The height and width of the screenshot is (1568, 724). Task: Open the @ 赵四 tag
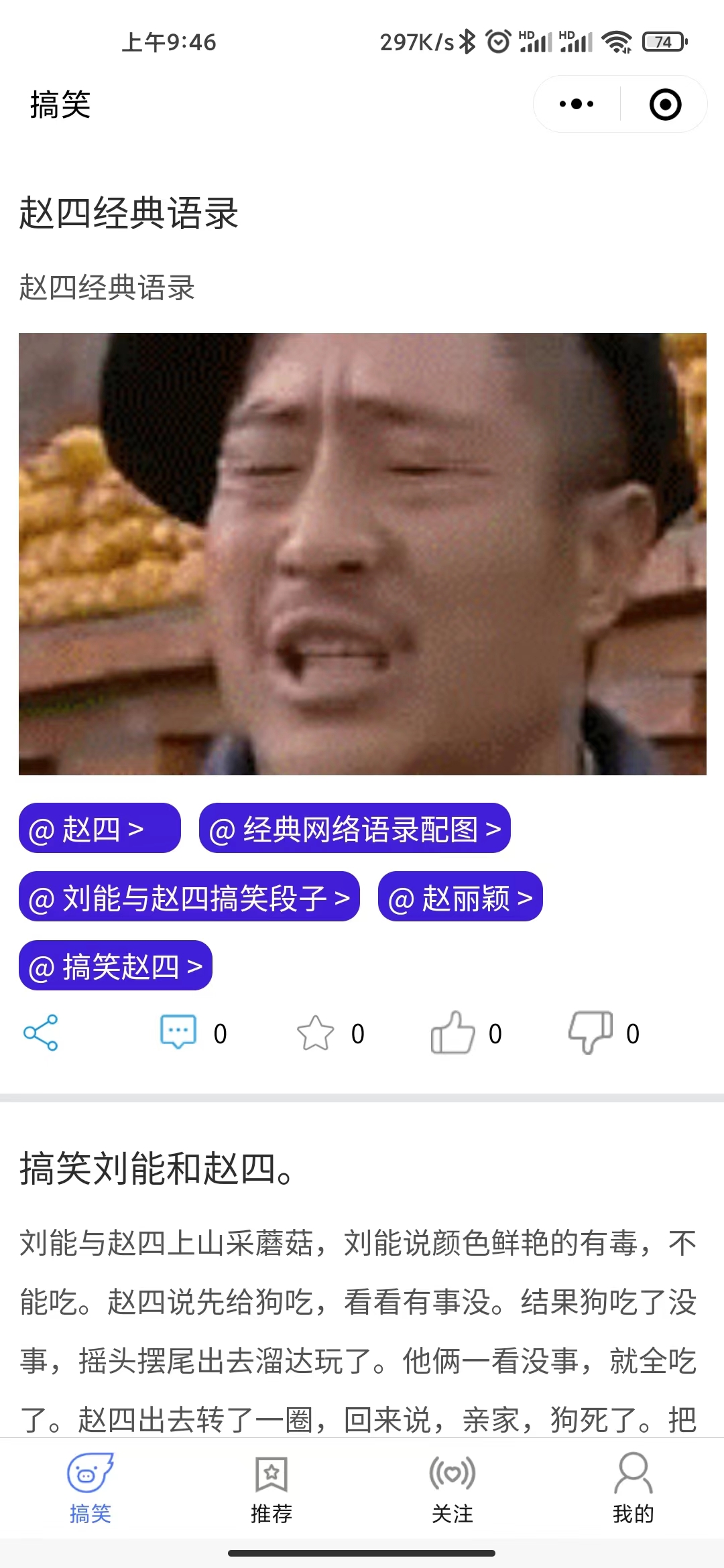pos(99,828)
